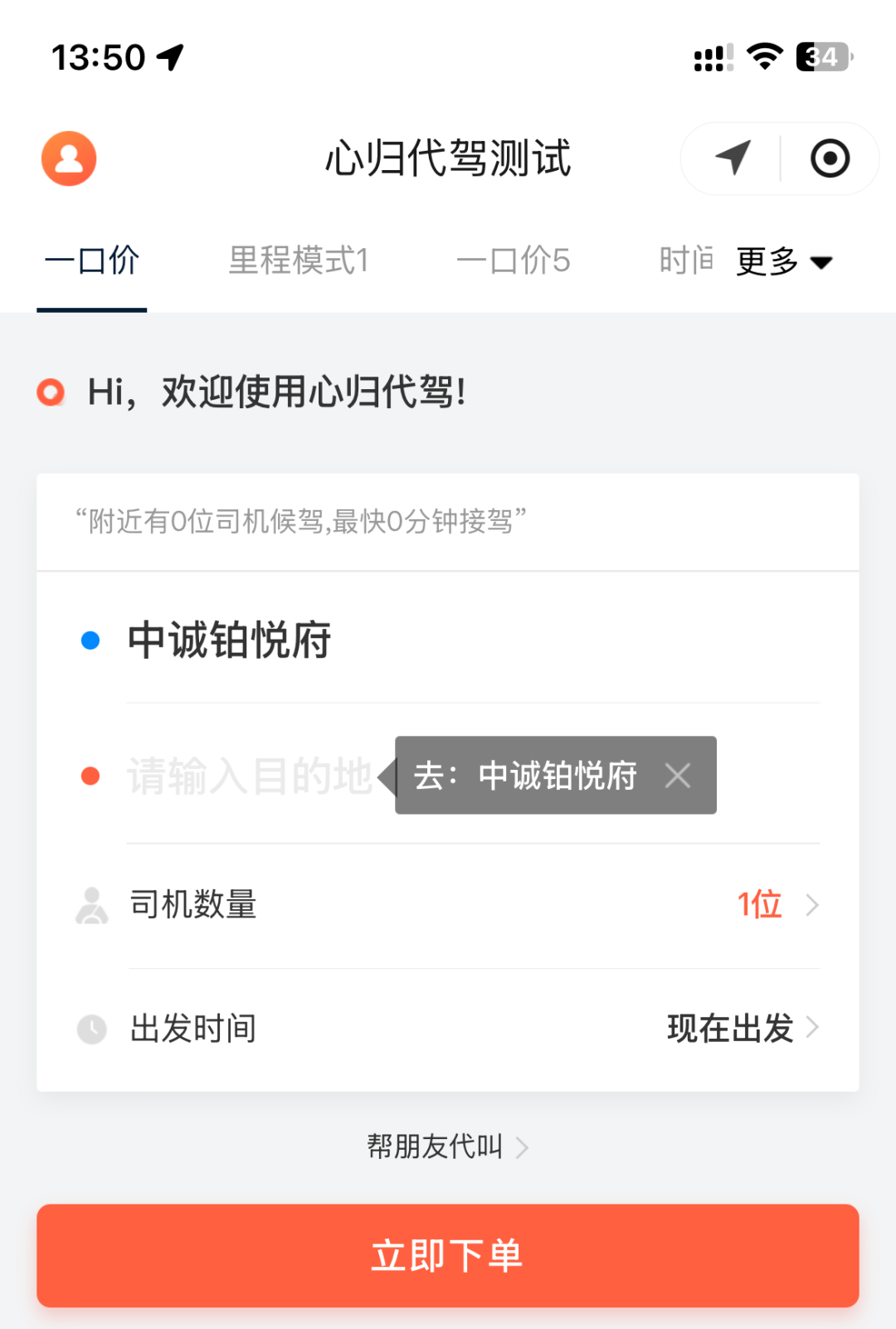Tap the location arrow icon in the header

click(x=733, y=158)
